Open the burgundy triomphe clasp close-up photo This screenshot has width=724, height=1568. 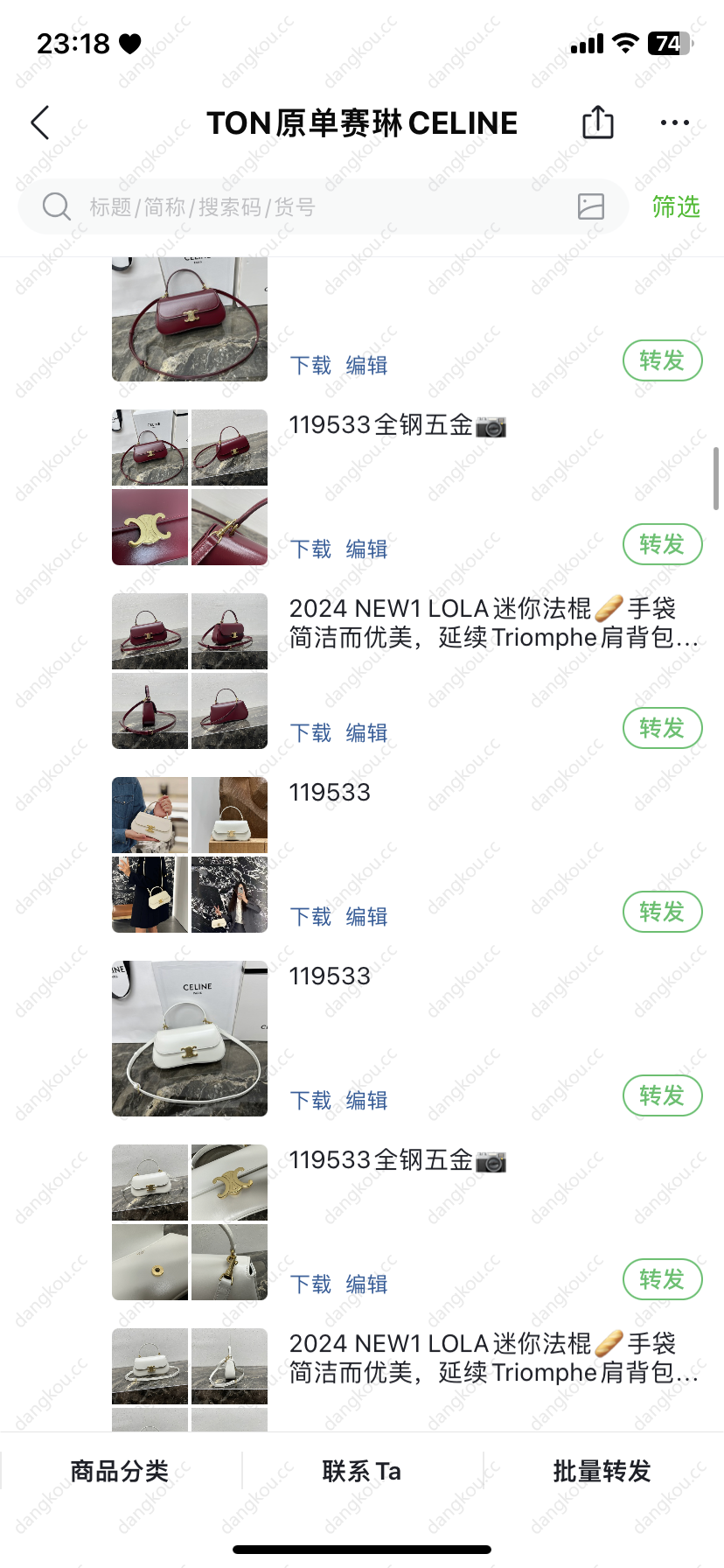coord(150,527)
